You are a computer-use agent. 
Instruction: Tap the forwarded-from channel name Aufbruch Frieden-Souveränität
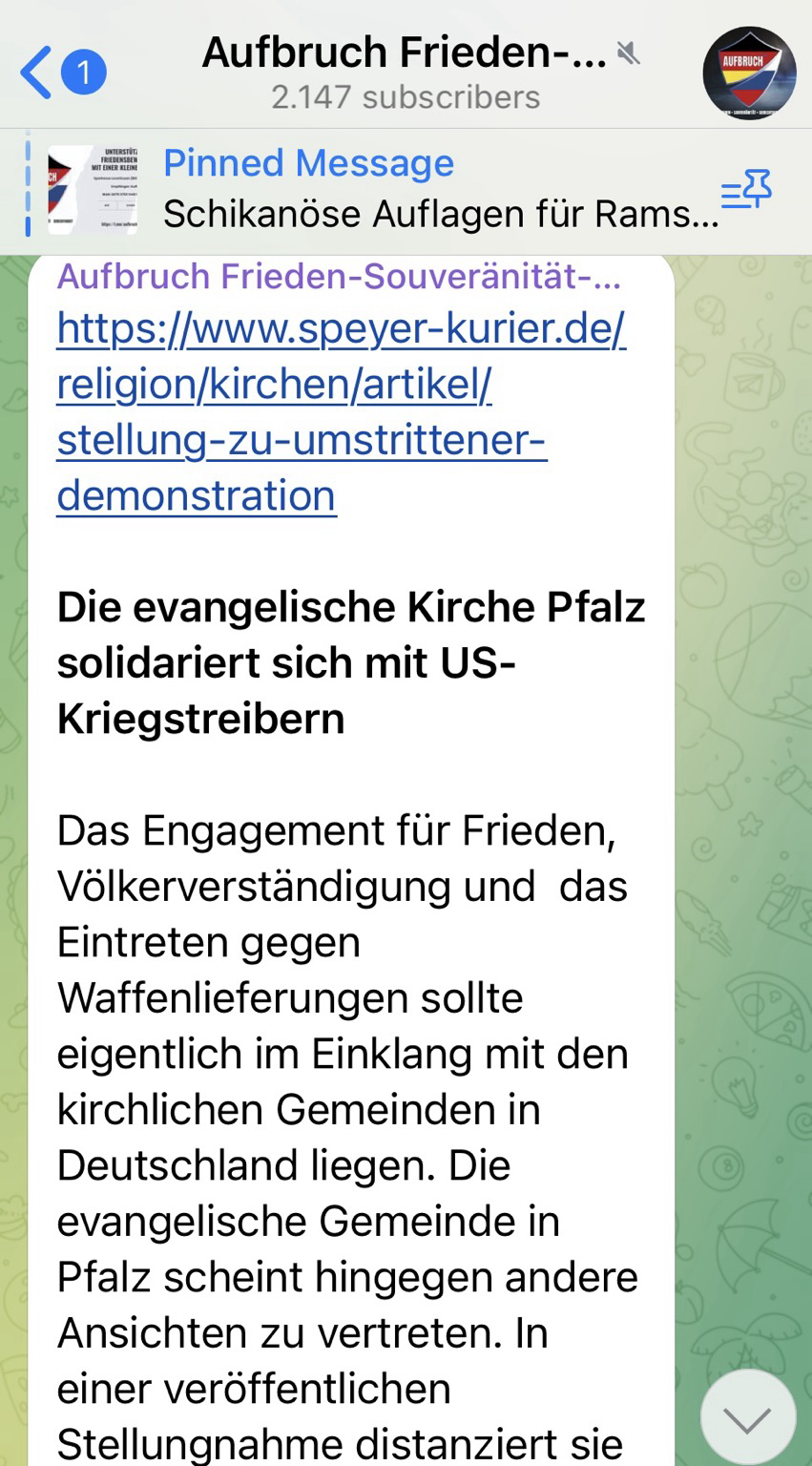[x=339, y=276]
